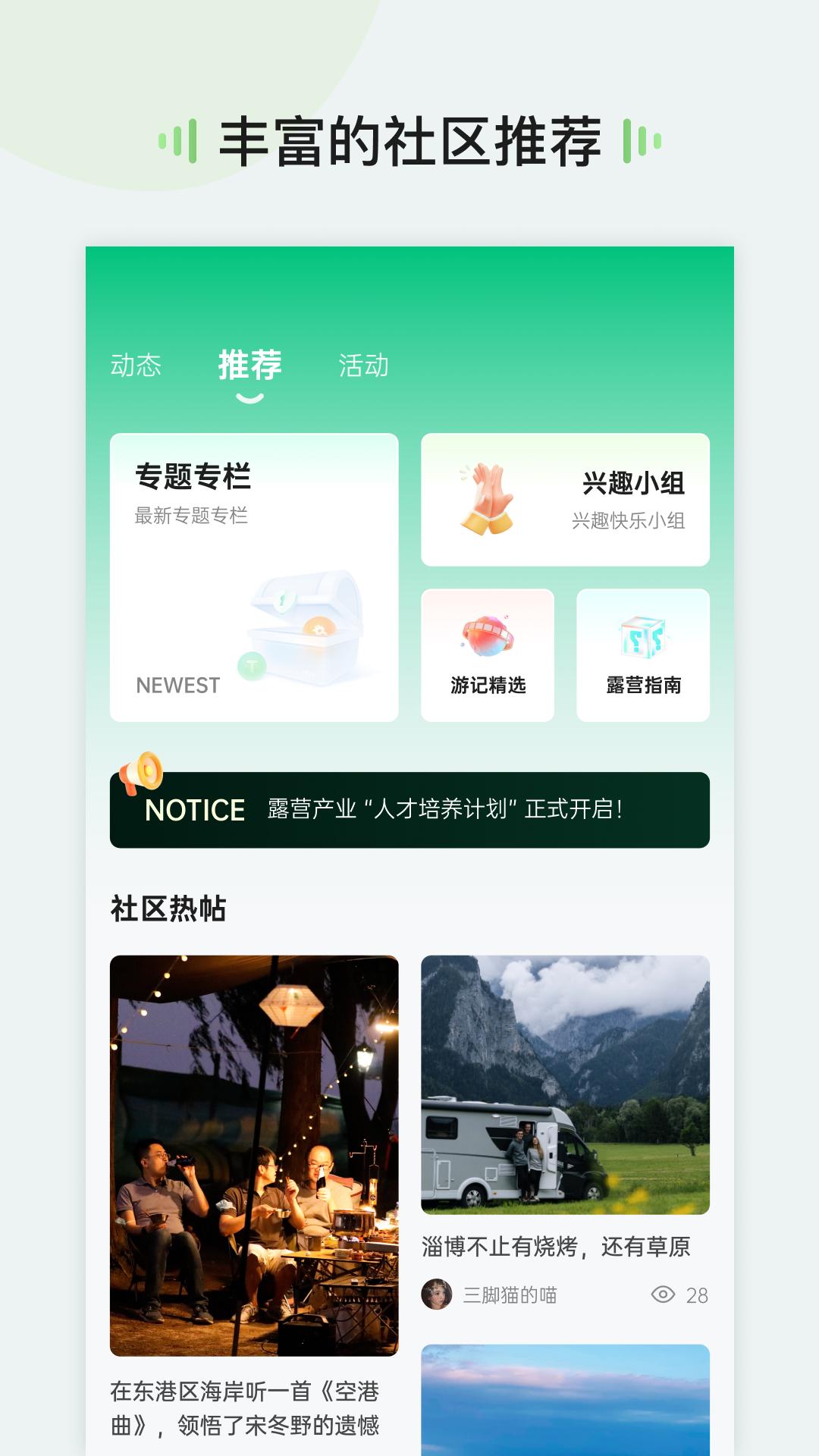Tap the green audio bars right of 丰富的社区推荐
This screenshot has width=819, height=1456.
pos(639,139)
